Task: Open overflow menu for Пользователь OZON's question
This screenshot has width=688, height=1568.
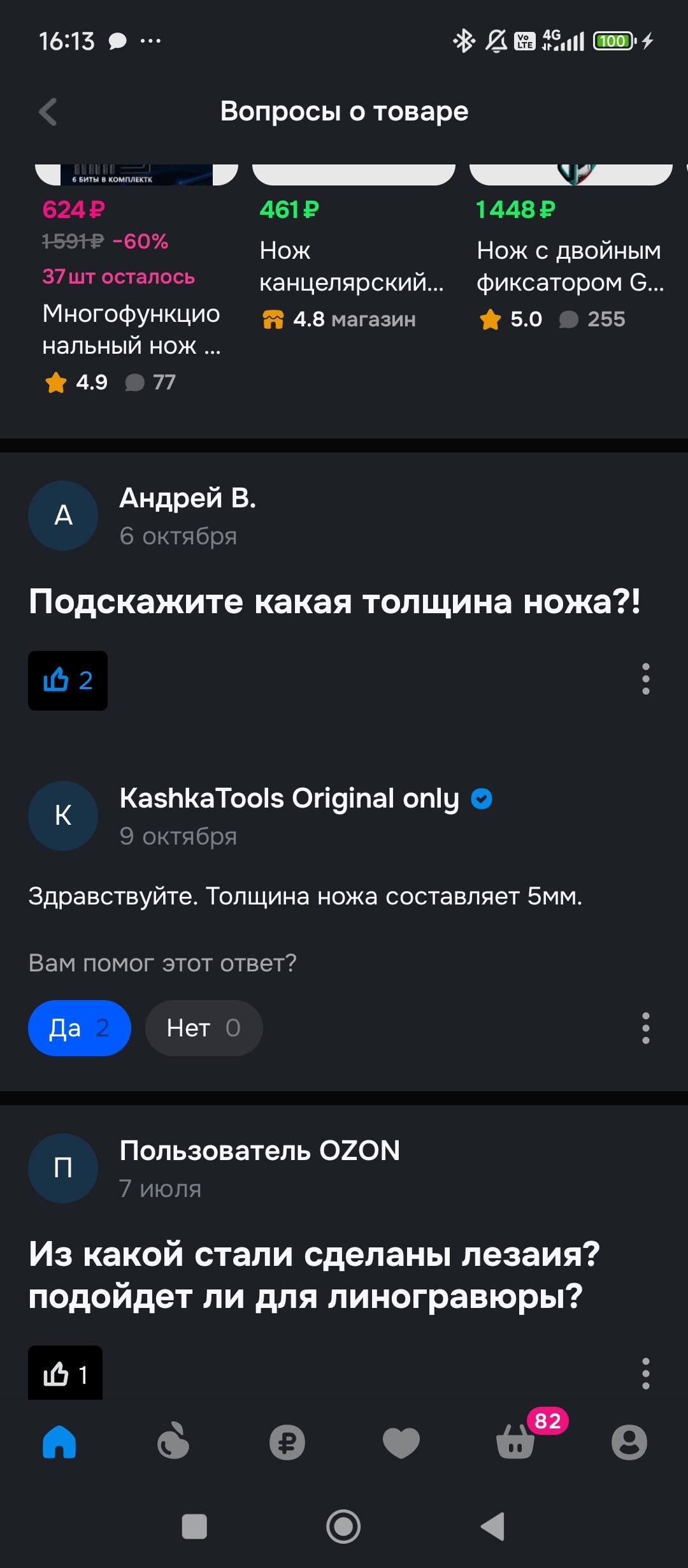Action: point(645,1374)
